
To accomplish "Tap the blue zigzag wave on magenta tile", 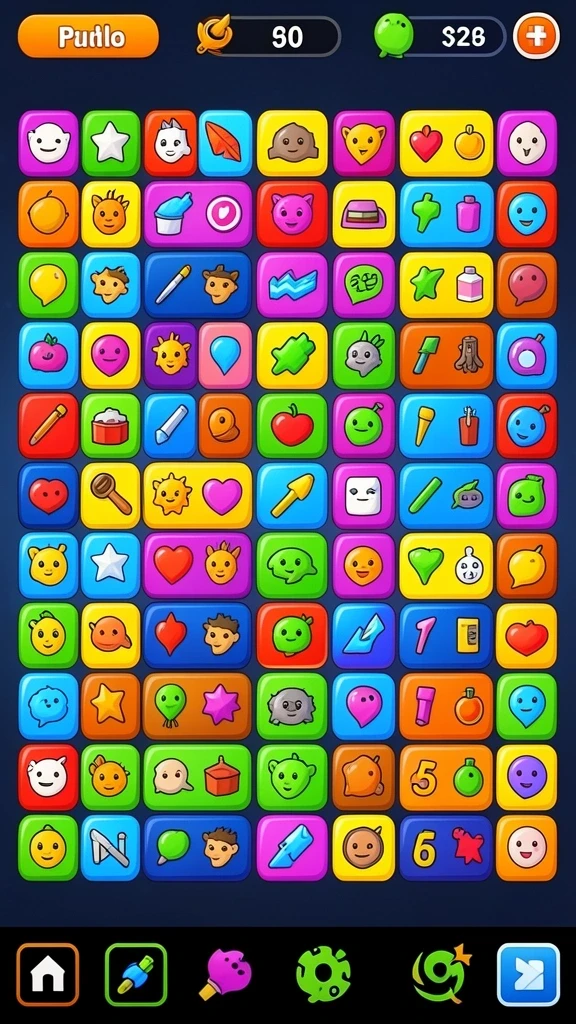I will (x=292, y=285).
